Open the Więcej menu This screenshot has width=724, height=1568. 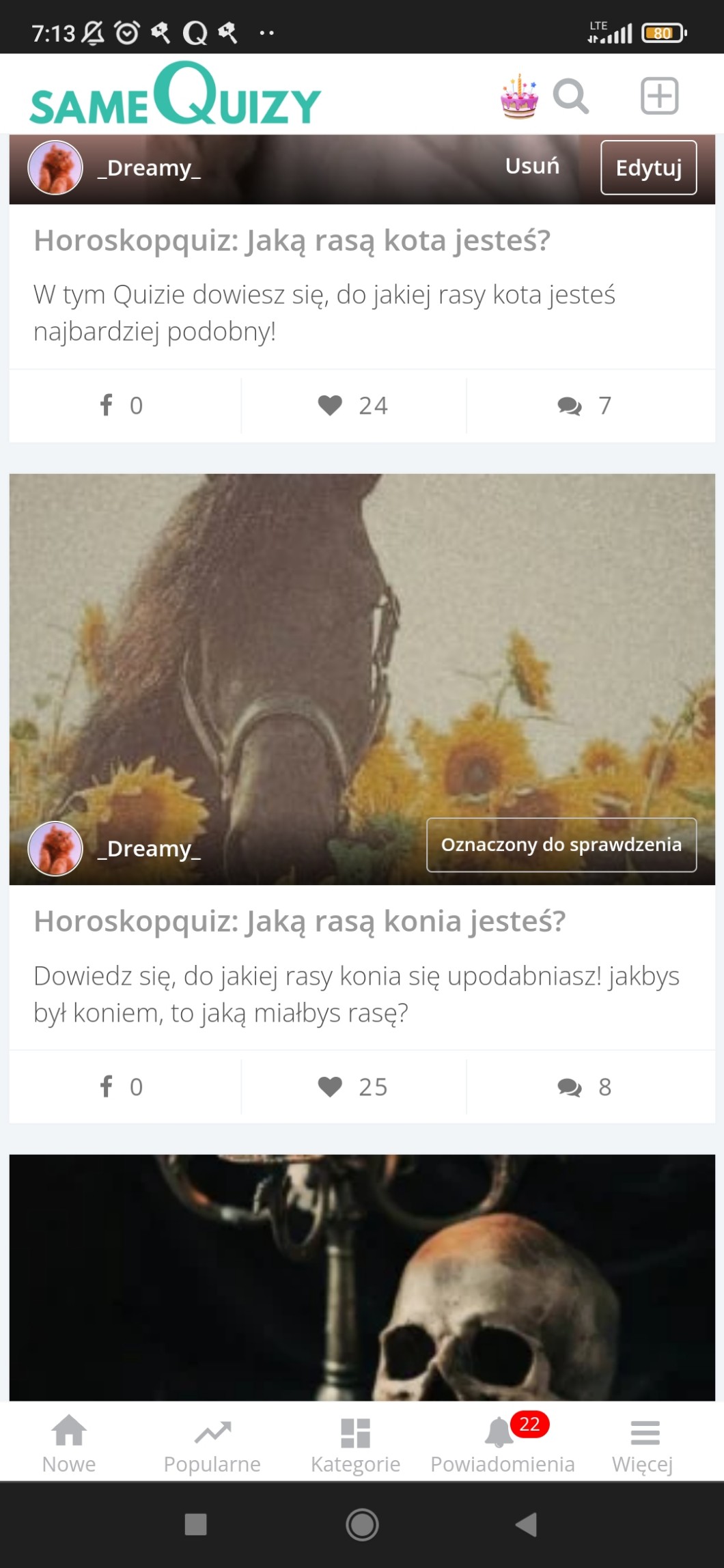[643, 1445]
